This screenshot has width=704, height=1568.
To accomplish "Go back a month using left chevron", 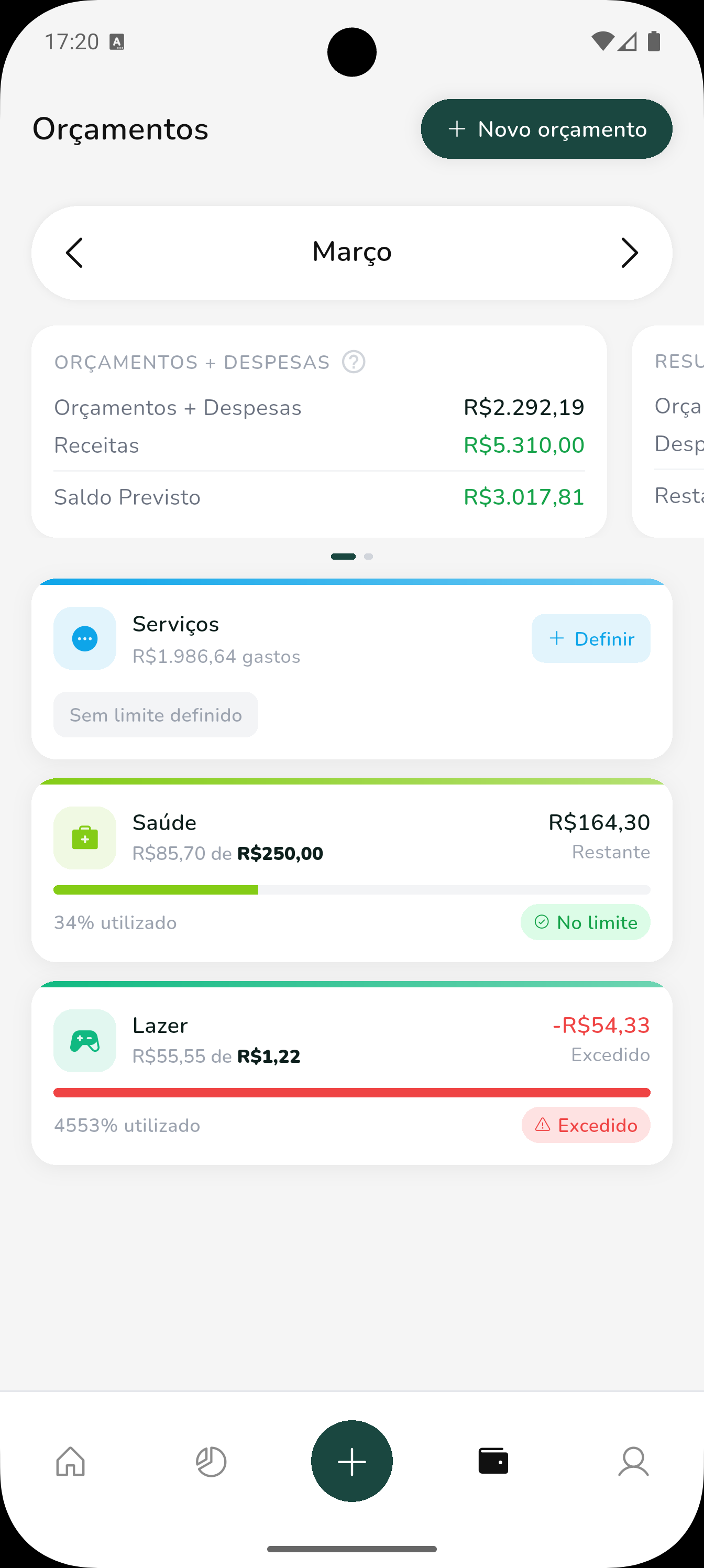I will 74,252.
